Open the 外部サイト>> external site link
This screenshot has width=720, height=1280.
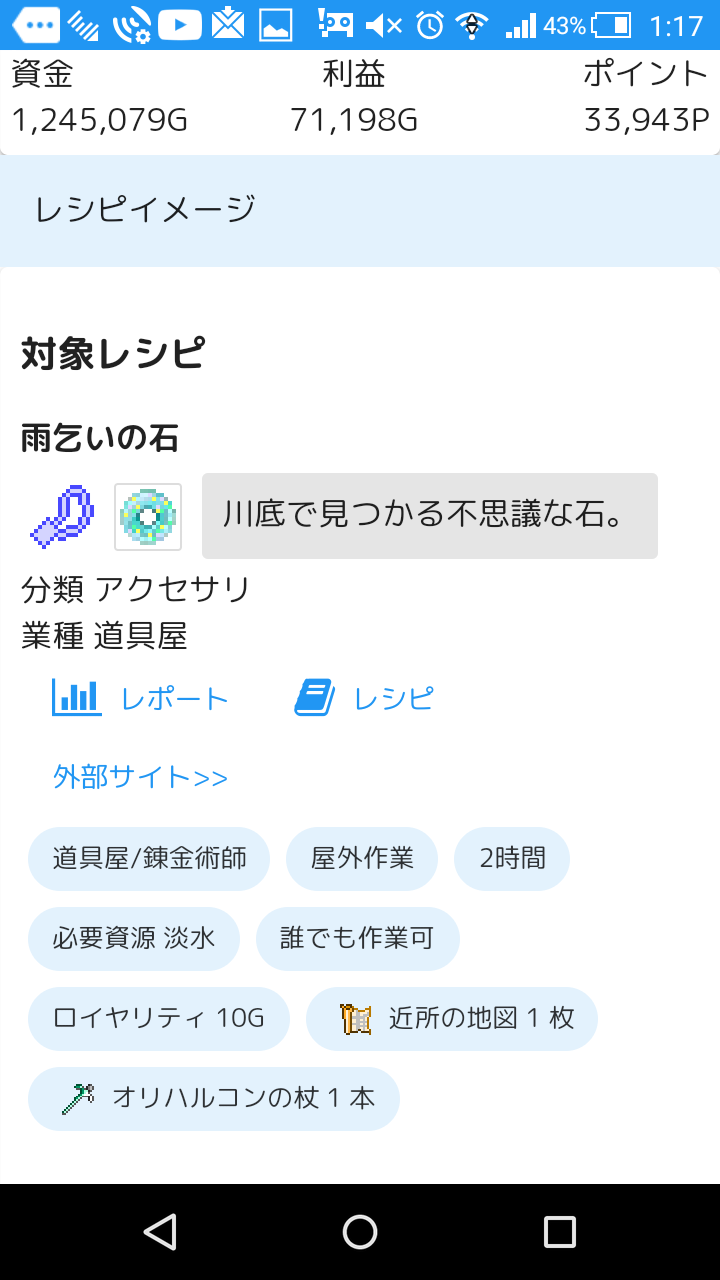(x=140, y=777)
